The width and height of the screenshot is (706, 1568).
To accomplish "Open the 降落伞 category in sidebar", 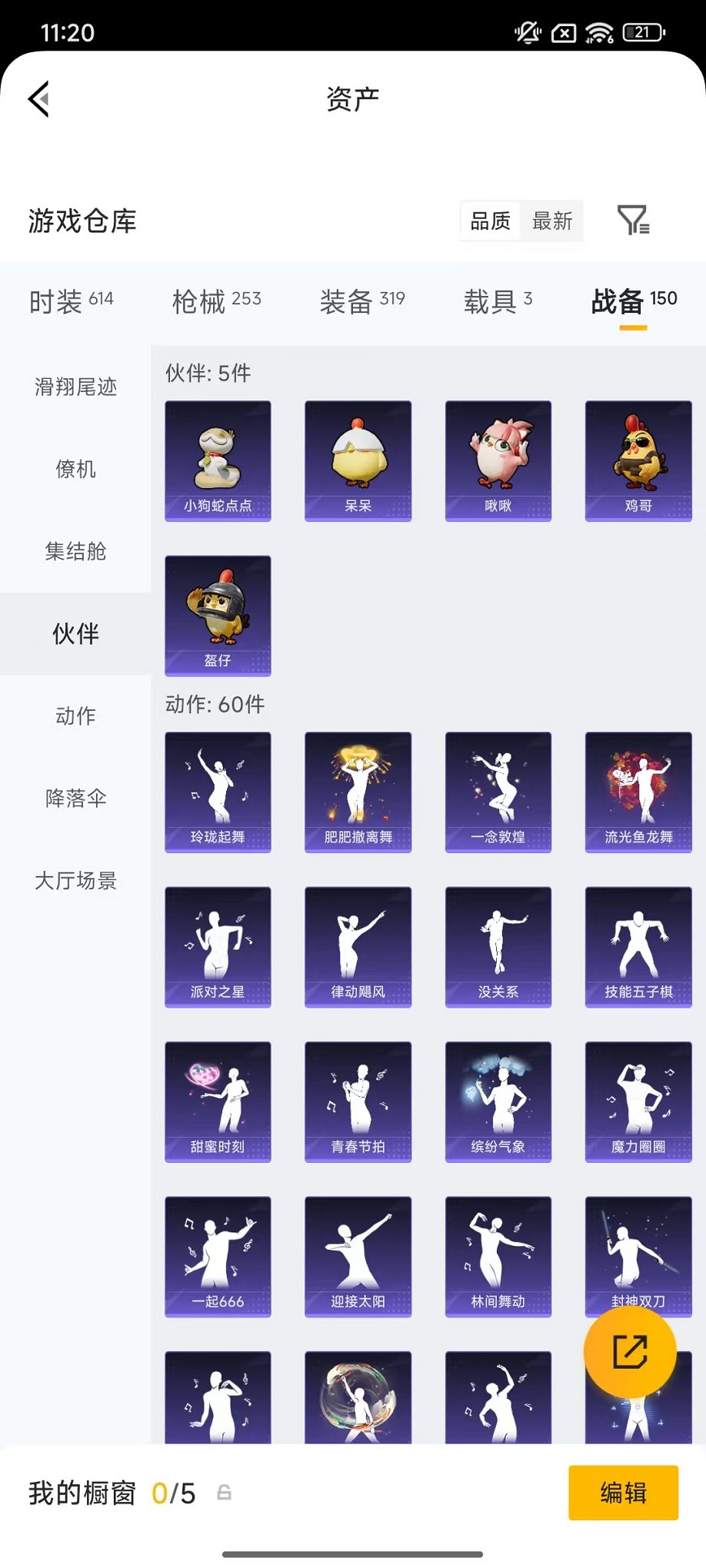I will point(75,799).
